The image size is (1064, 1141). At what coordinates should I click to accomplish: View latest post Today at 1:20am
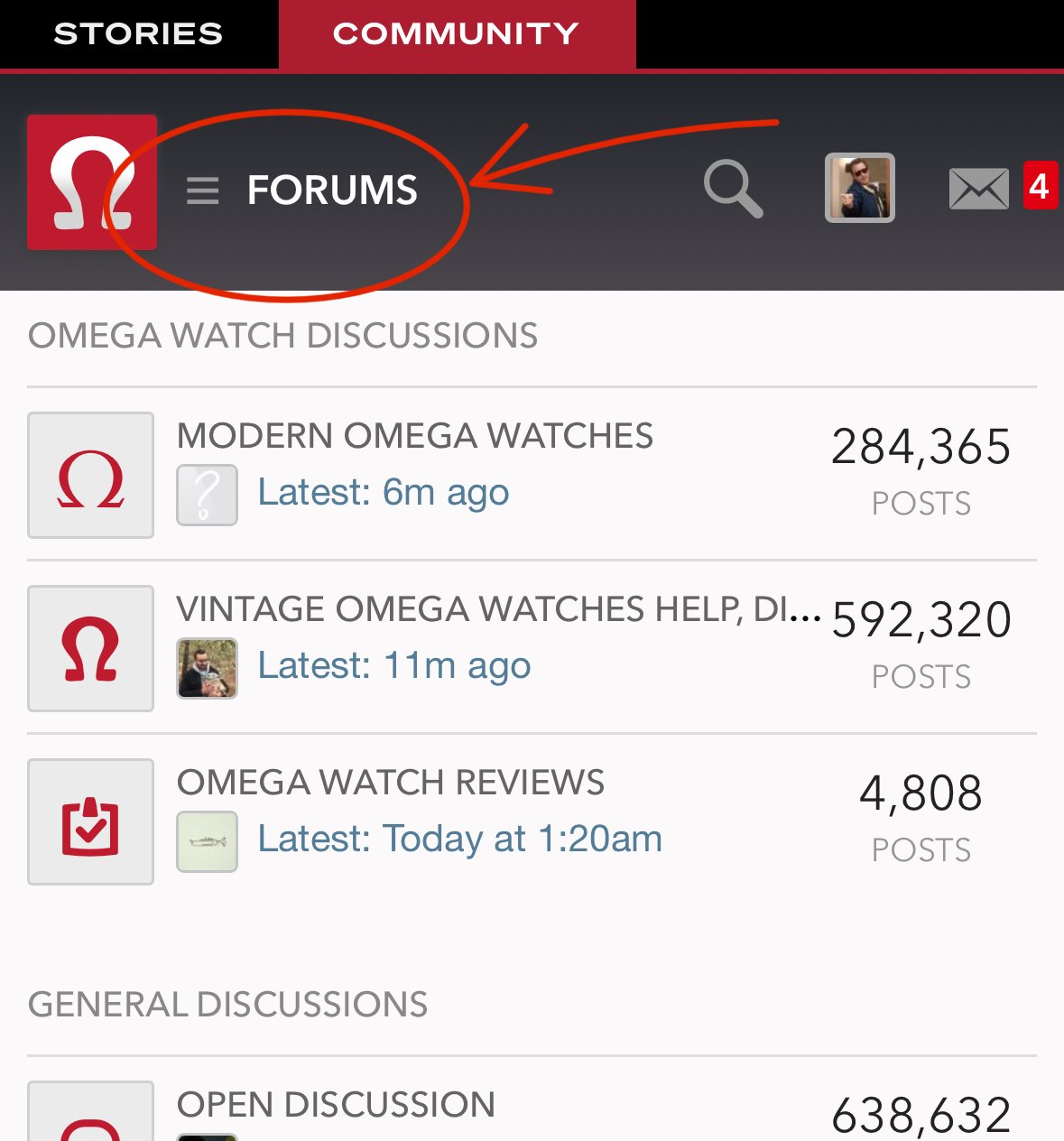click(459, 840)
